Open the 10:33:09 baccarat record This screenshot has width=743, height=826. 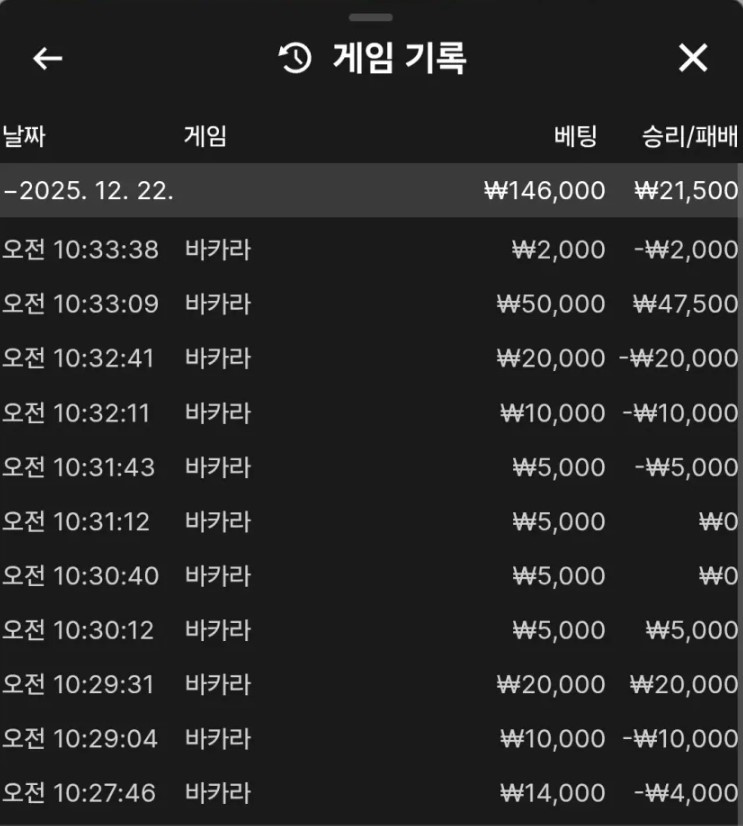tap(370, 304)
